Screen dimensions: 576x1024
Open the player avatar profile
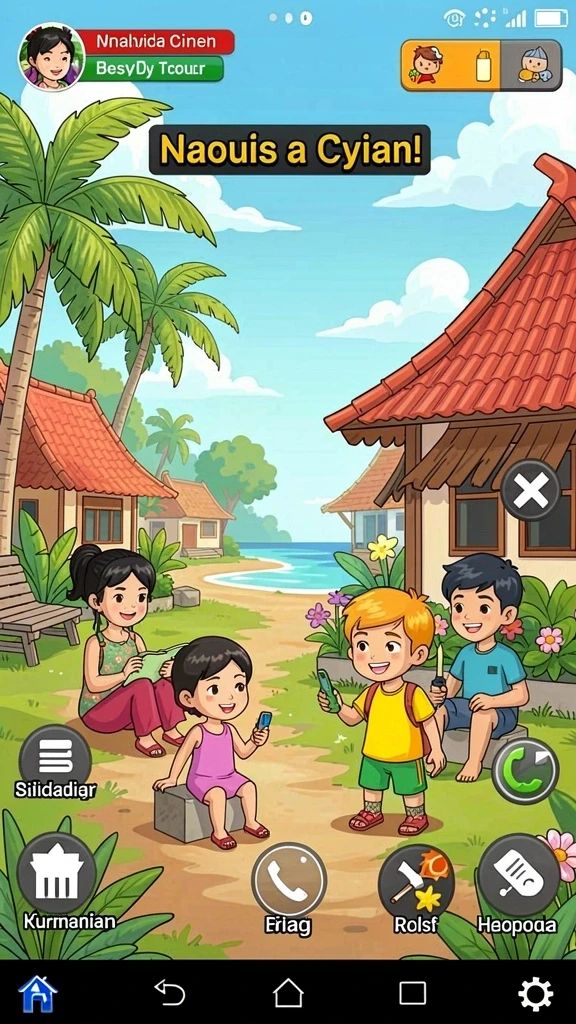pos(51,56)
